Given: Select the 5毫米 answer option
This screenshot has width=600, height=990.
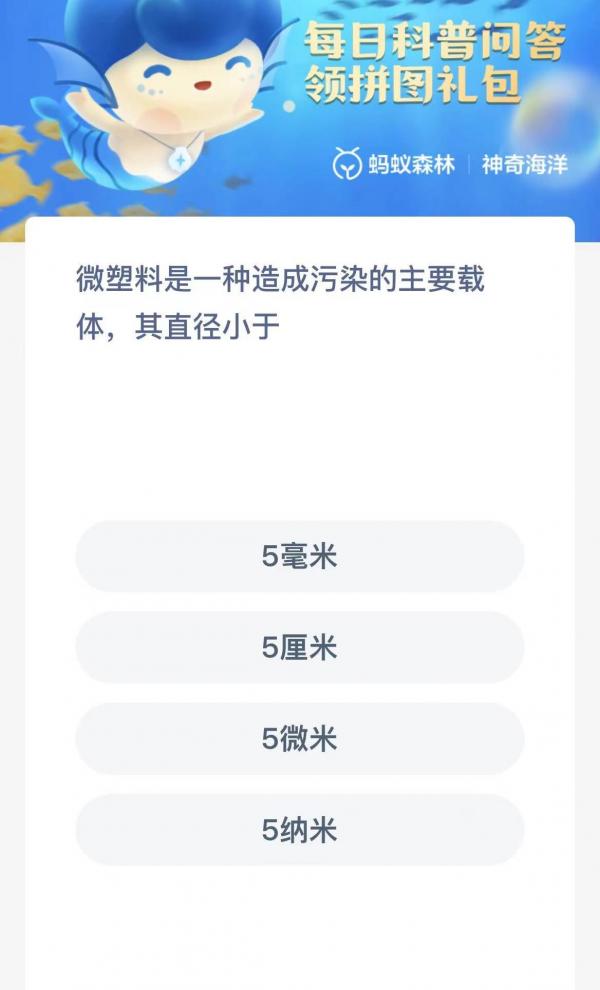Looking at the screenshot, I should (x=300, y=556).
